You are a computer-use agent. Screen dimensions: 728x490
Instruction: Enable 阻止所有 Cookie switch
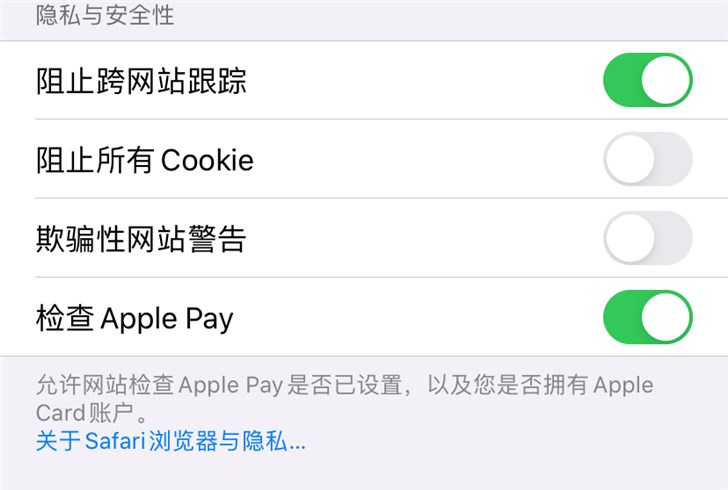tap(647, 160)
